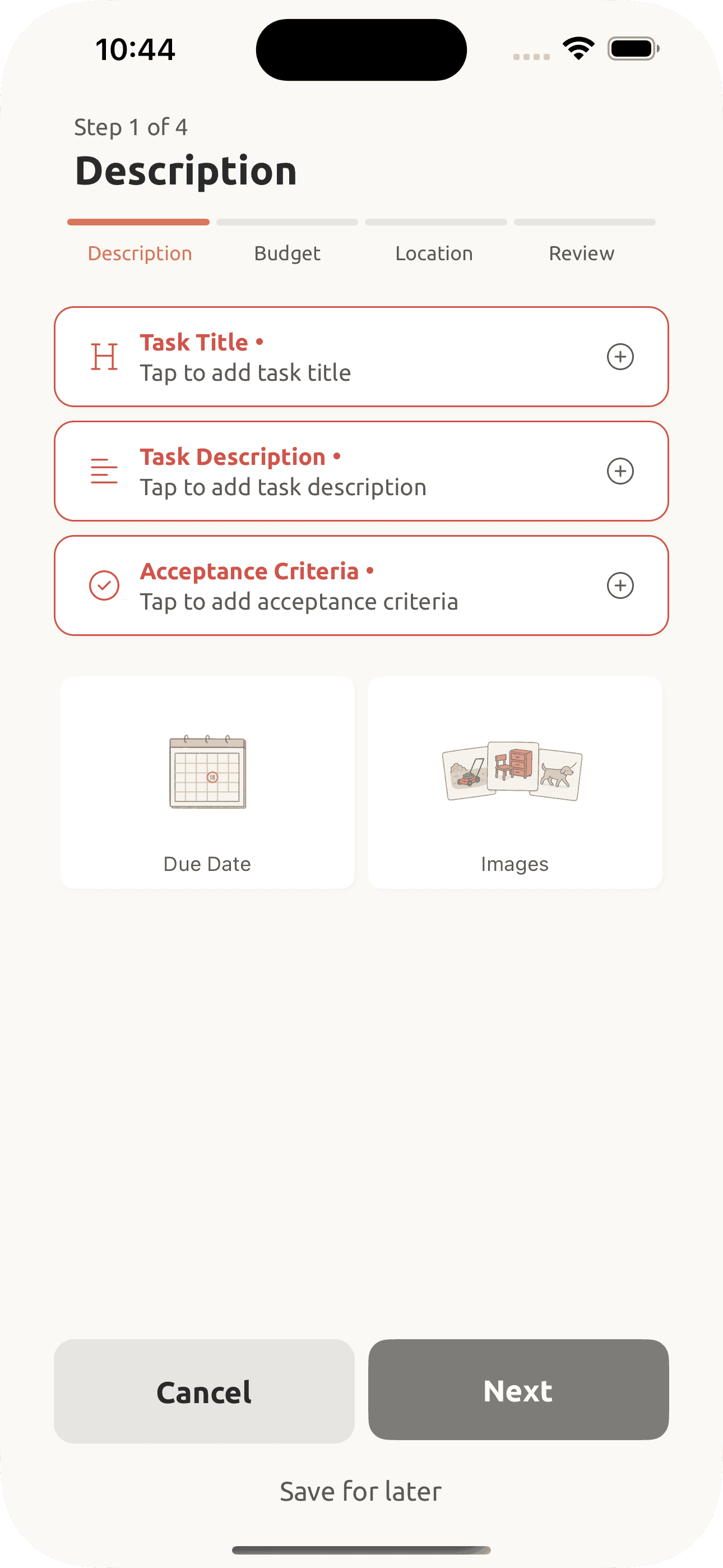
Task: Tap the plus icon on the Task Description card
Action: (x=620, y=471)
